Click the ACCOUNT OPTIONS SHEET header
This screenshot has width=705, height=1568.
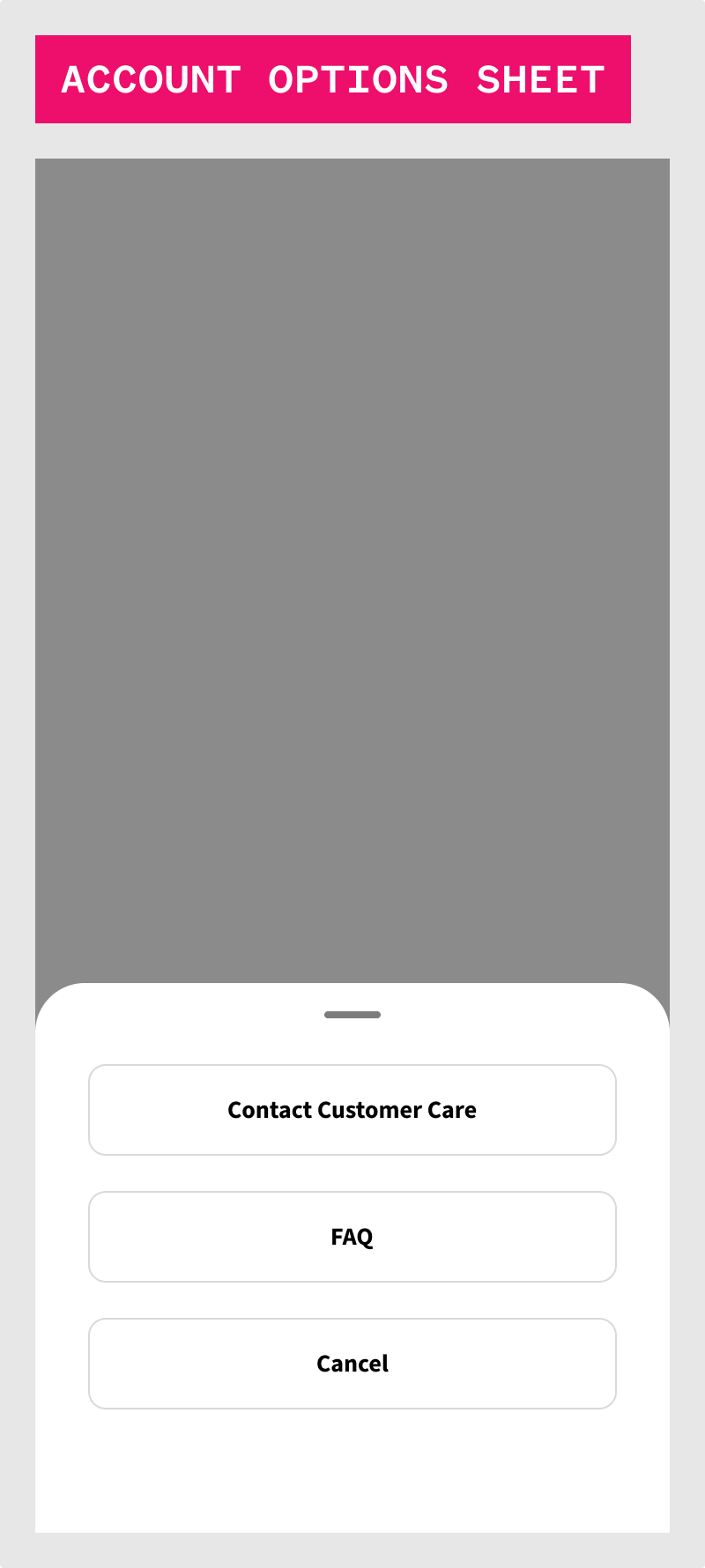333,79
